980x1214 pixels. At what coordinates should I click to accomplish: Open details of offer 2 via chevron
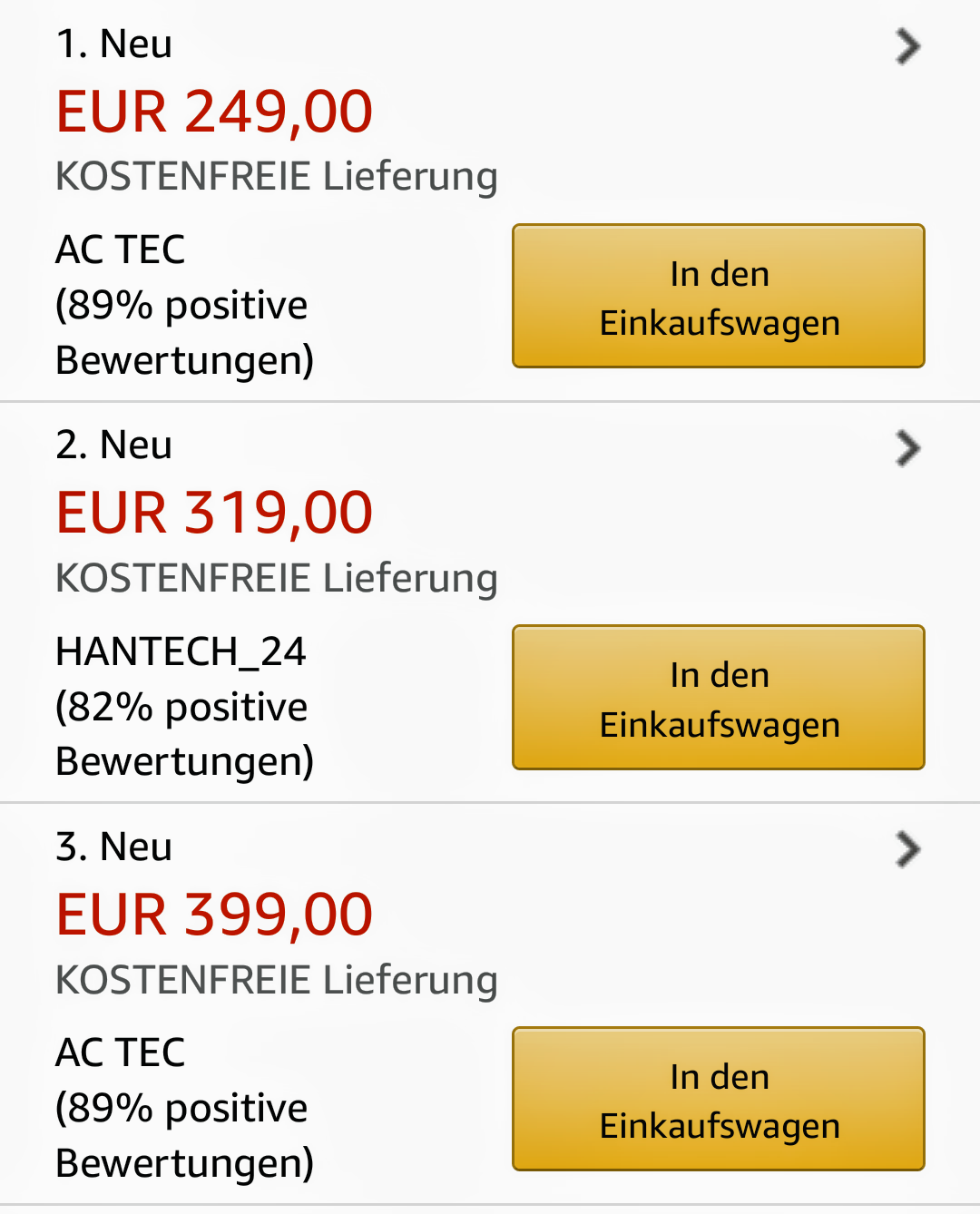(x=907, y=448)
